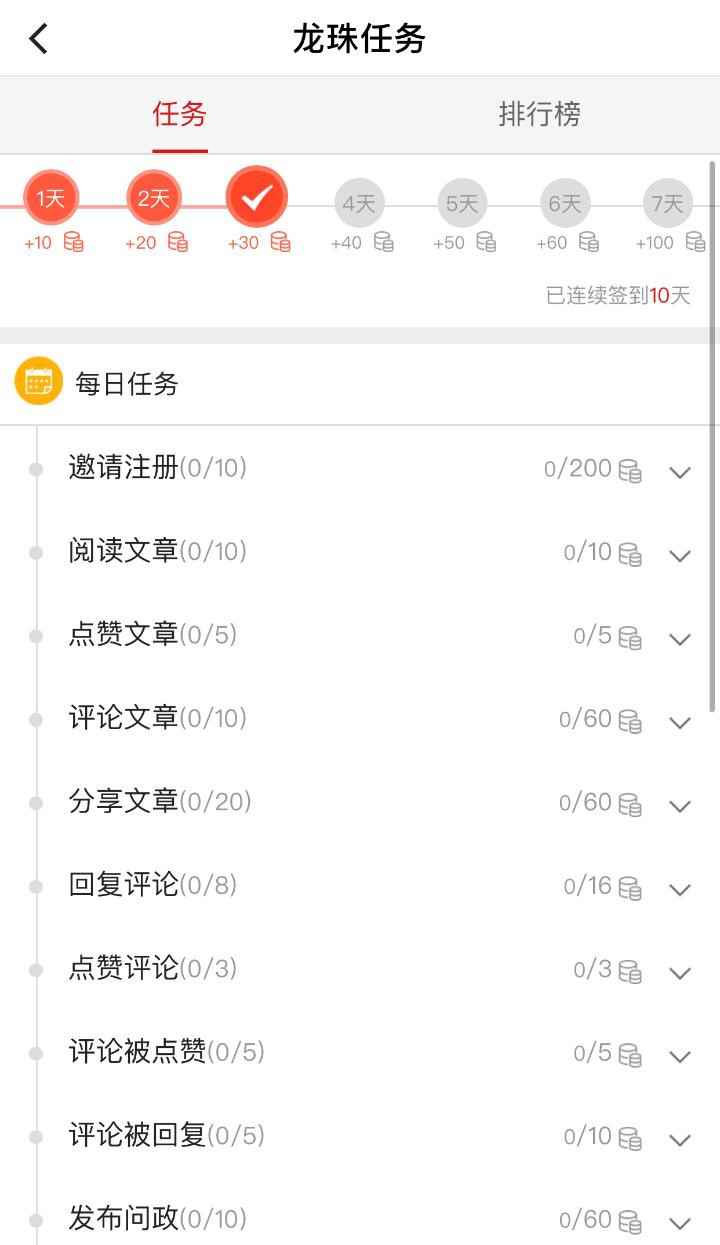Click the coin icon on the 发布问政 row
The image size is (720, 1245).
pos(629,1221)
